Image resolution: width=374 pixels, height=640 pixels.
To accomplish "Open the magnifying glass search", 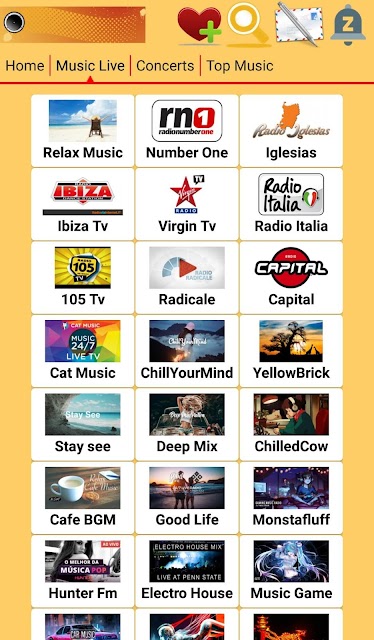I will click(x=249, y=24).
